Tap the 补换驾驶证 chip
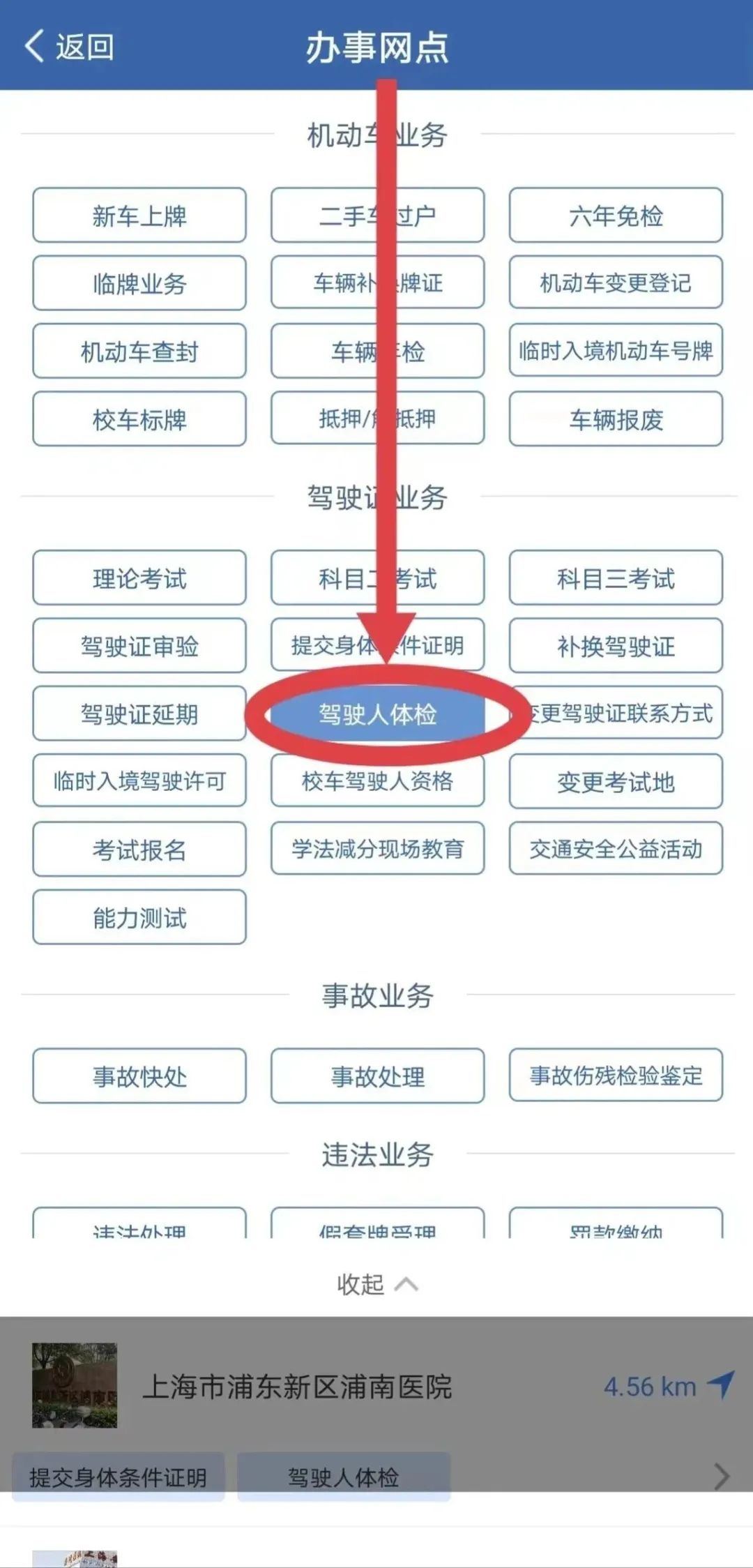 click(616, 646)
